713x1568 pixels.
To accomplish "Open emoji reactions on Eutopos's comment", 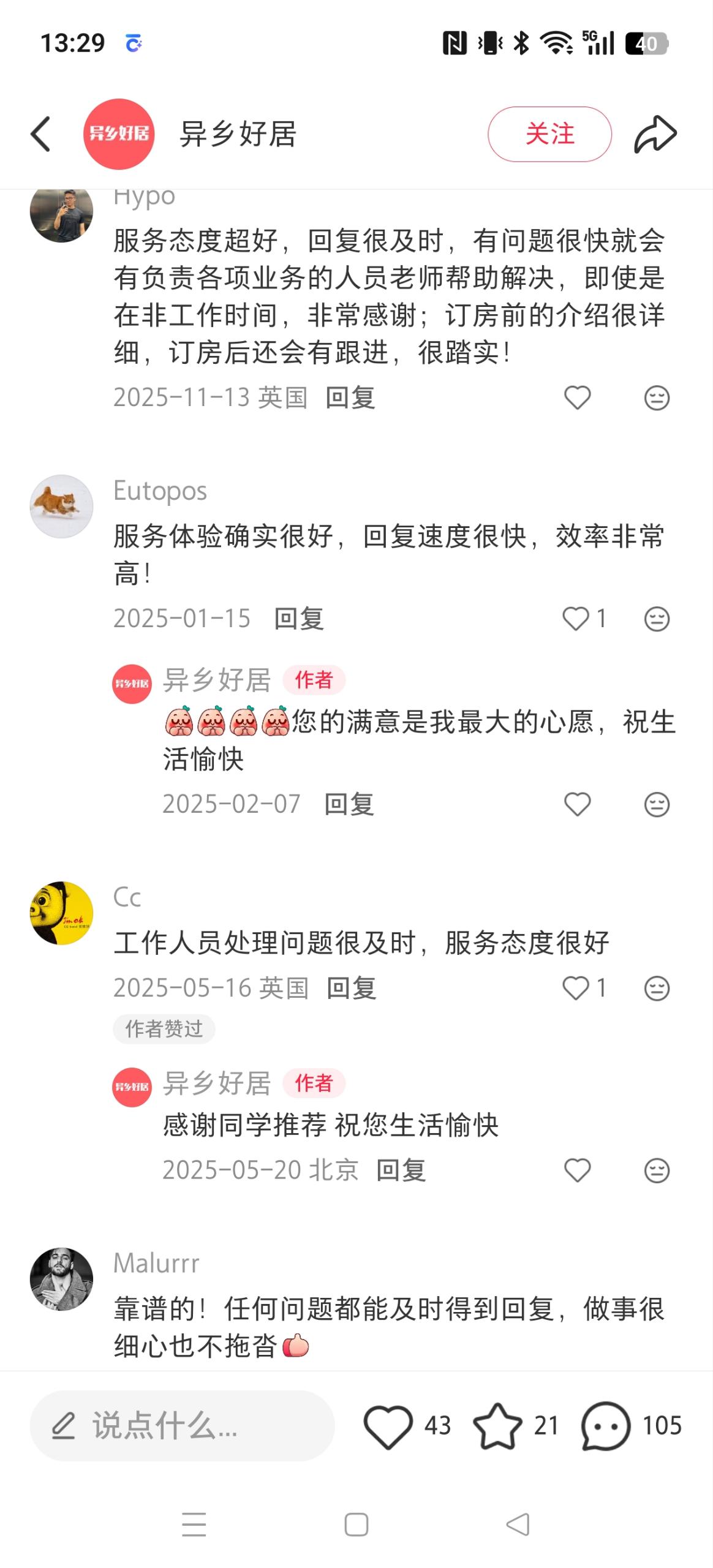I will (656, 619).
